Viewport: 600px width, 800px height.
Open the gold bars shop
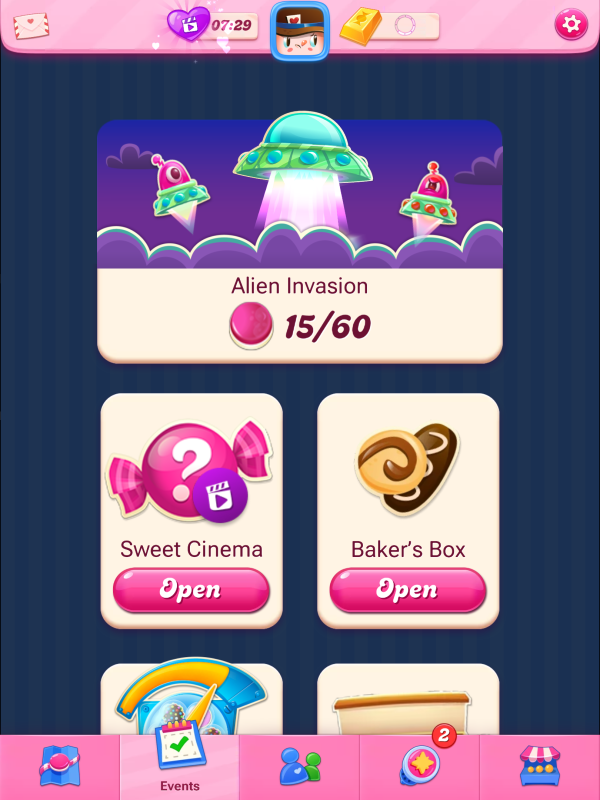(388, 25)
